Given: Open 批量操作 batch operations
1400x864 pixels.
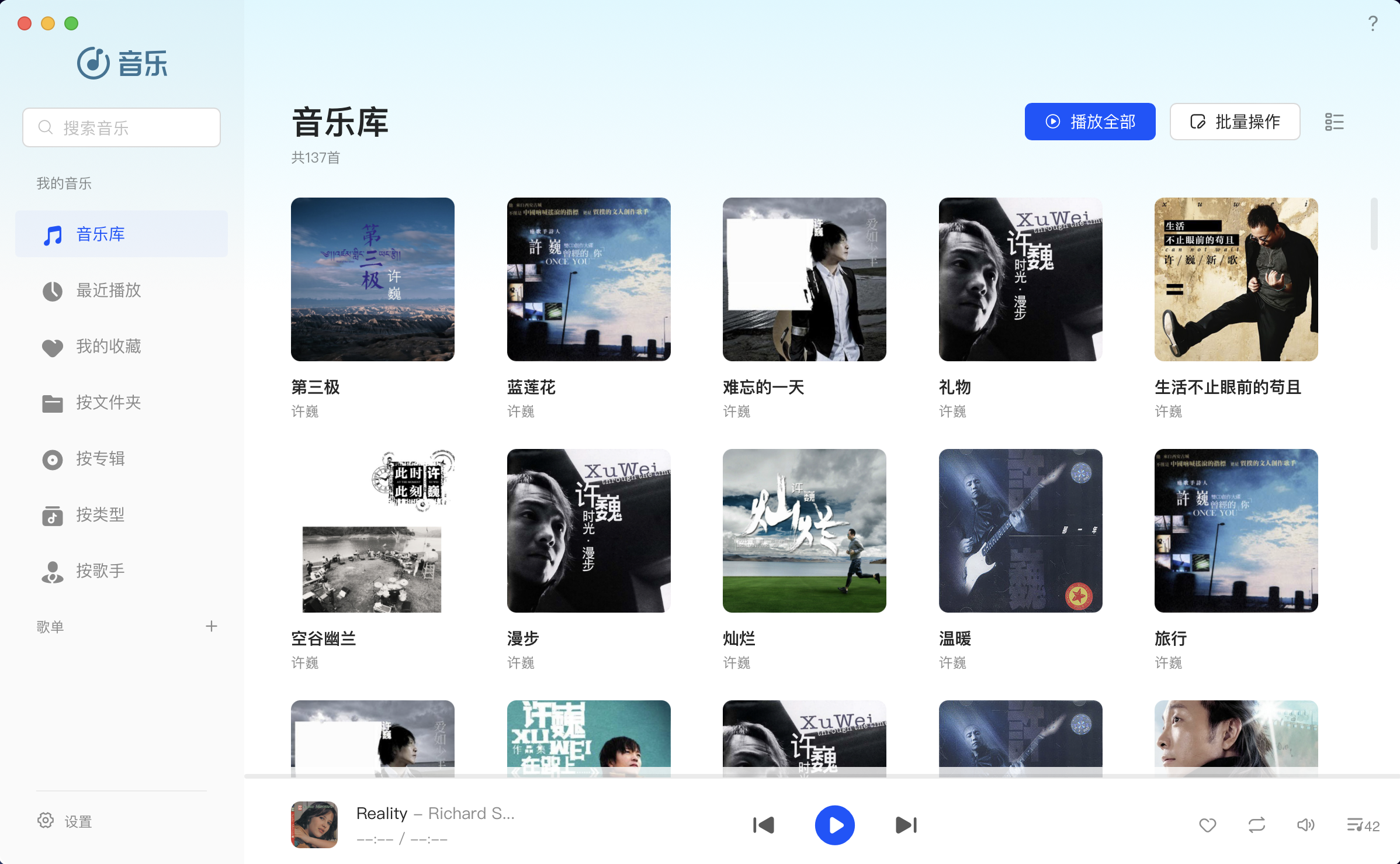Looking at the screenshot, I should 1235,122.
